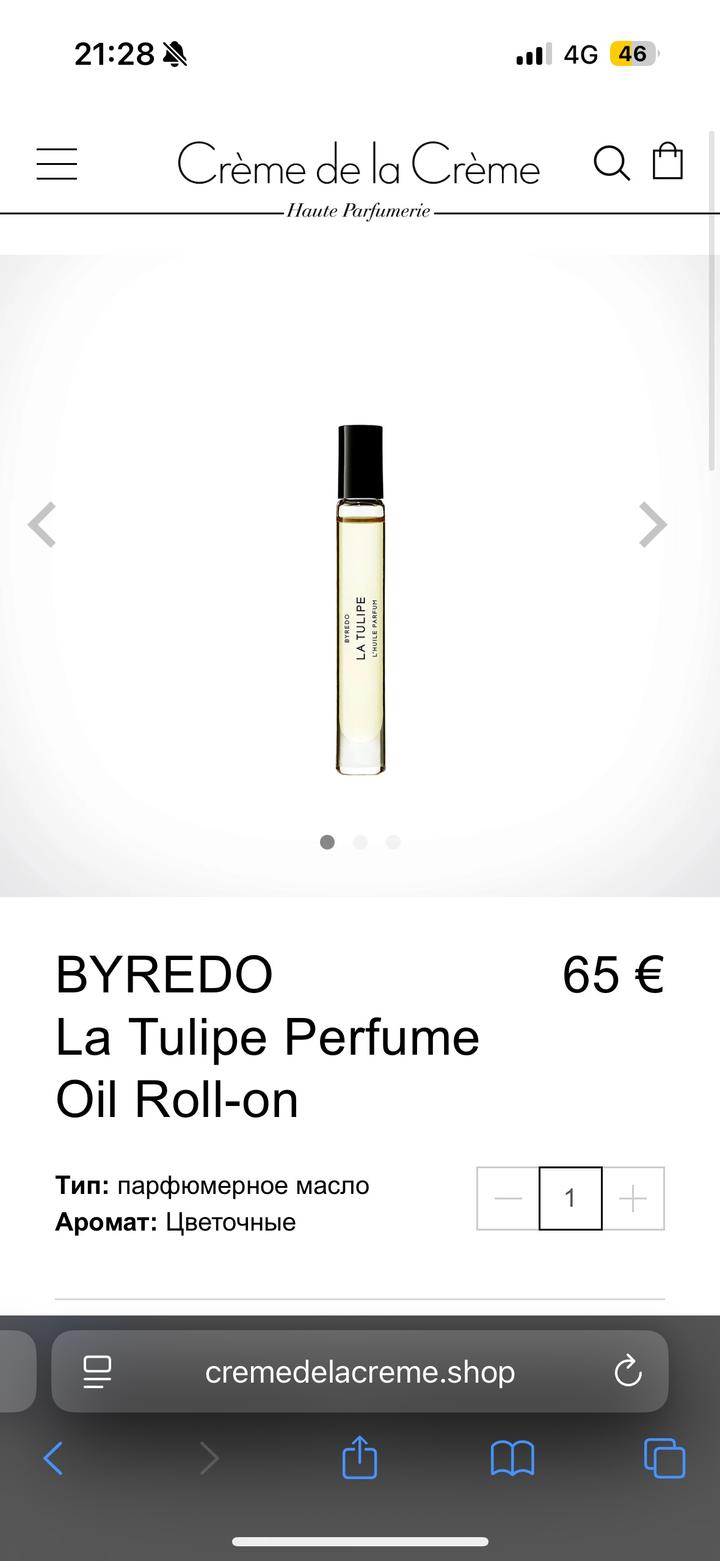Open the hamburger menu
The height and width of the screenshot is (1561, 720).
[57, 164]
